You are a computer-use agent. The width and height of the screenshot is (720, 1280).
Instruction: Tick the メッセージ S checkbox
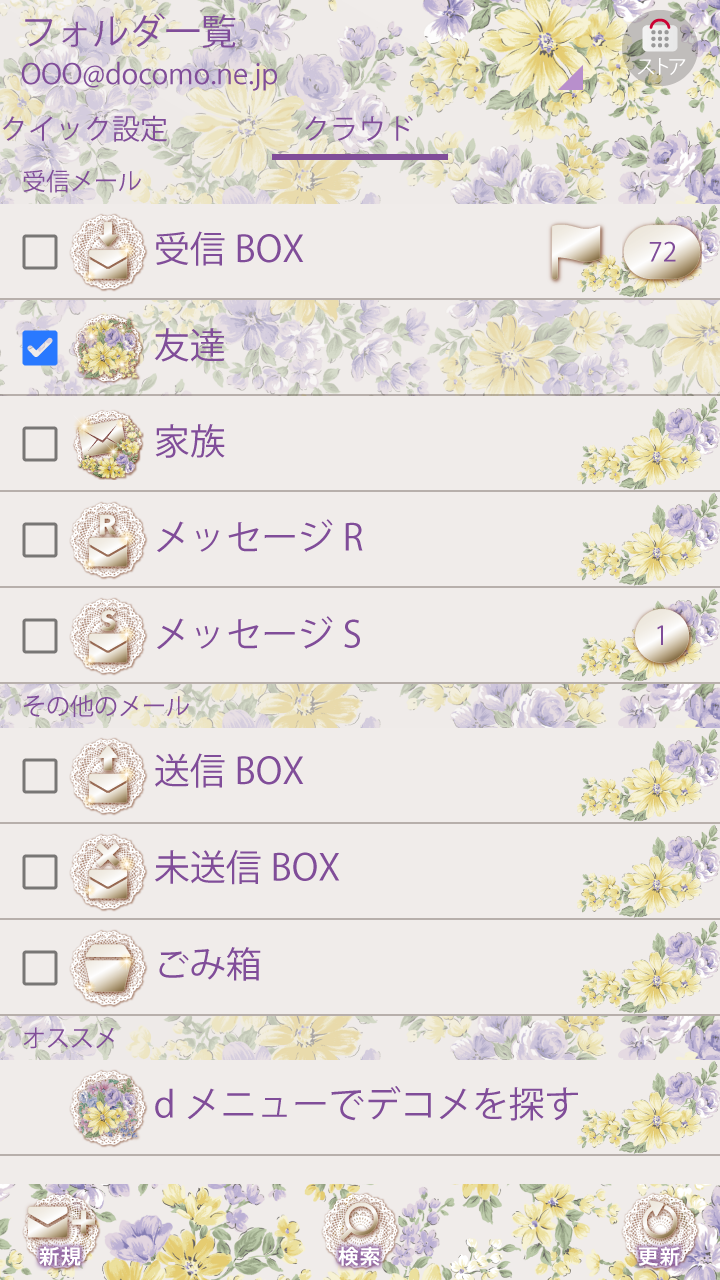tap(40, 636)
